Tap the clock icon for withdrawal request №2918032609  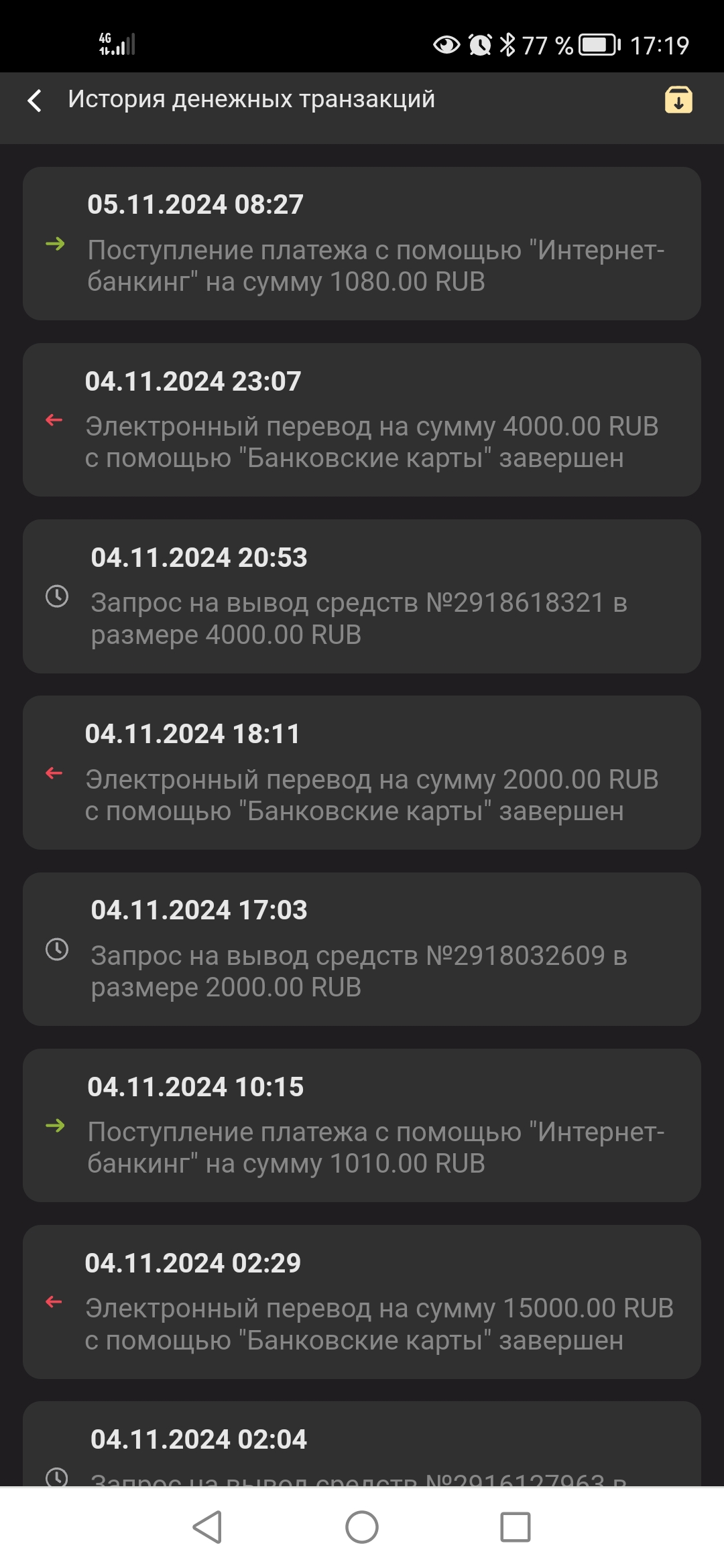(x=56, y=950)
